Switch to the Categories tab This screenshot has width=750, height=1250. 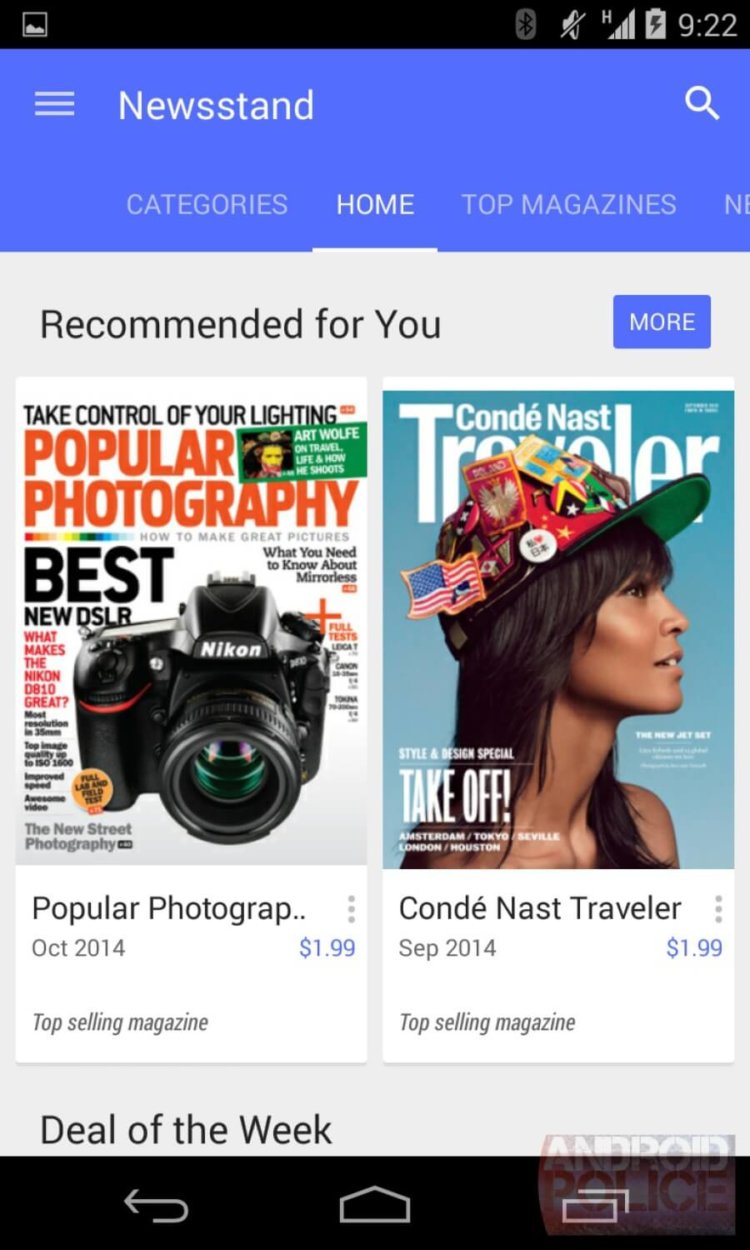pyautogui.click(x=207, y=205)
